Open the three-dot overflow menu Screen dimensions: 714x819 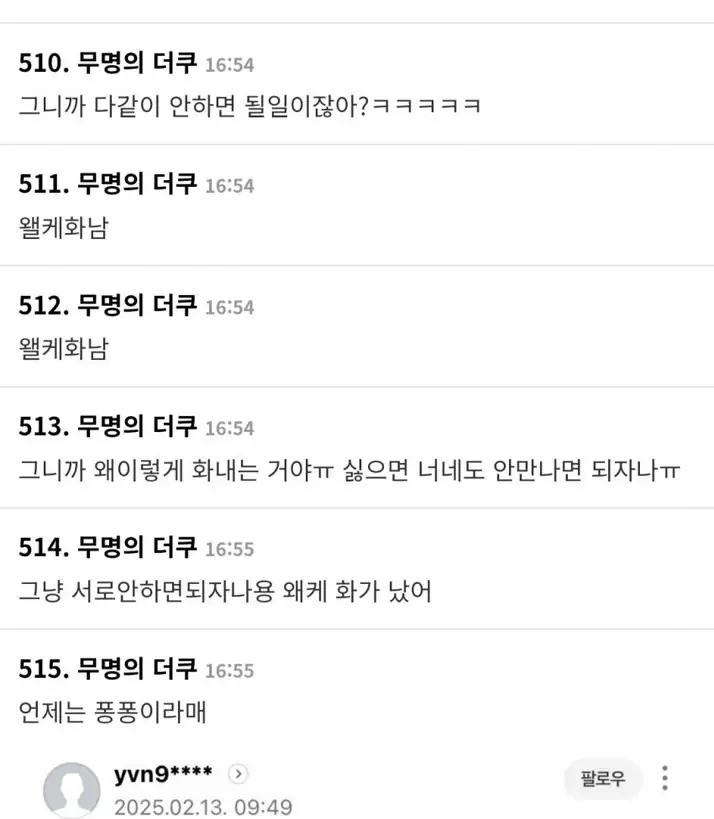point(665,778)
